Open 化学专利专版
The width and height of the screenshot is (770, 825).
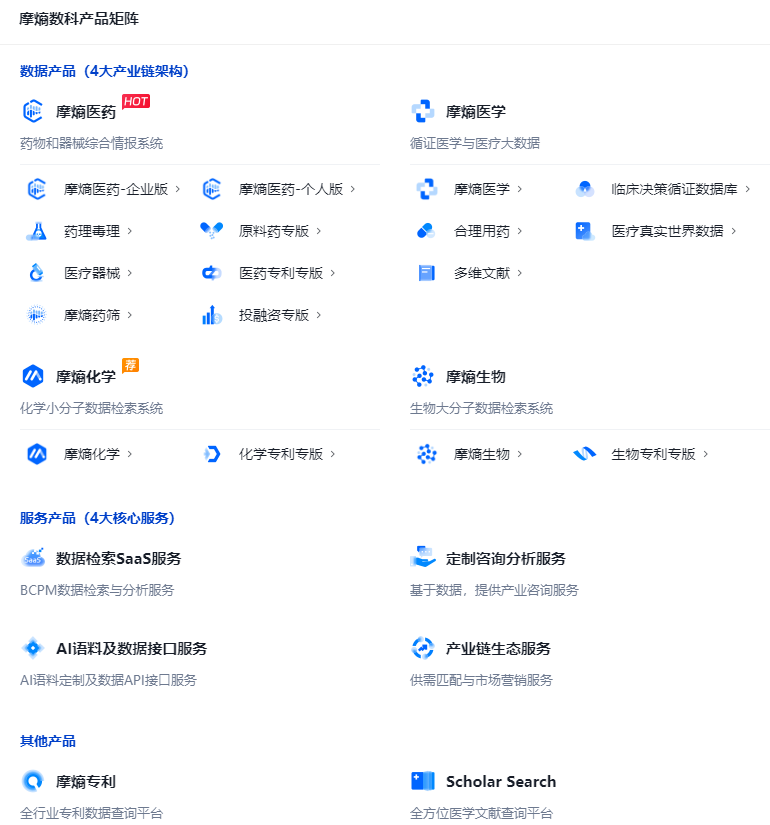click(x=280, y=454)
